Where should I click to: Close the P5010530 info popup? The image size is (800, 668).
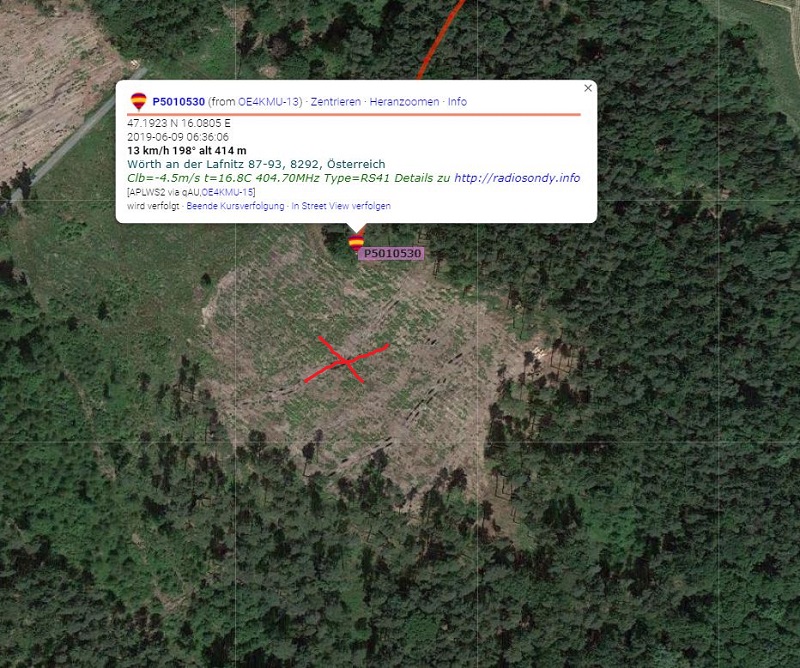588,88
